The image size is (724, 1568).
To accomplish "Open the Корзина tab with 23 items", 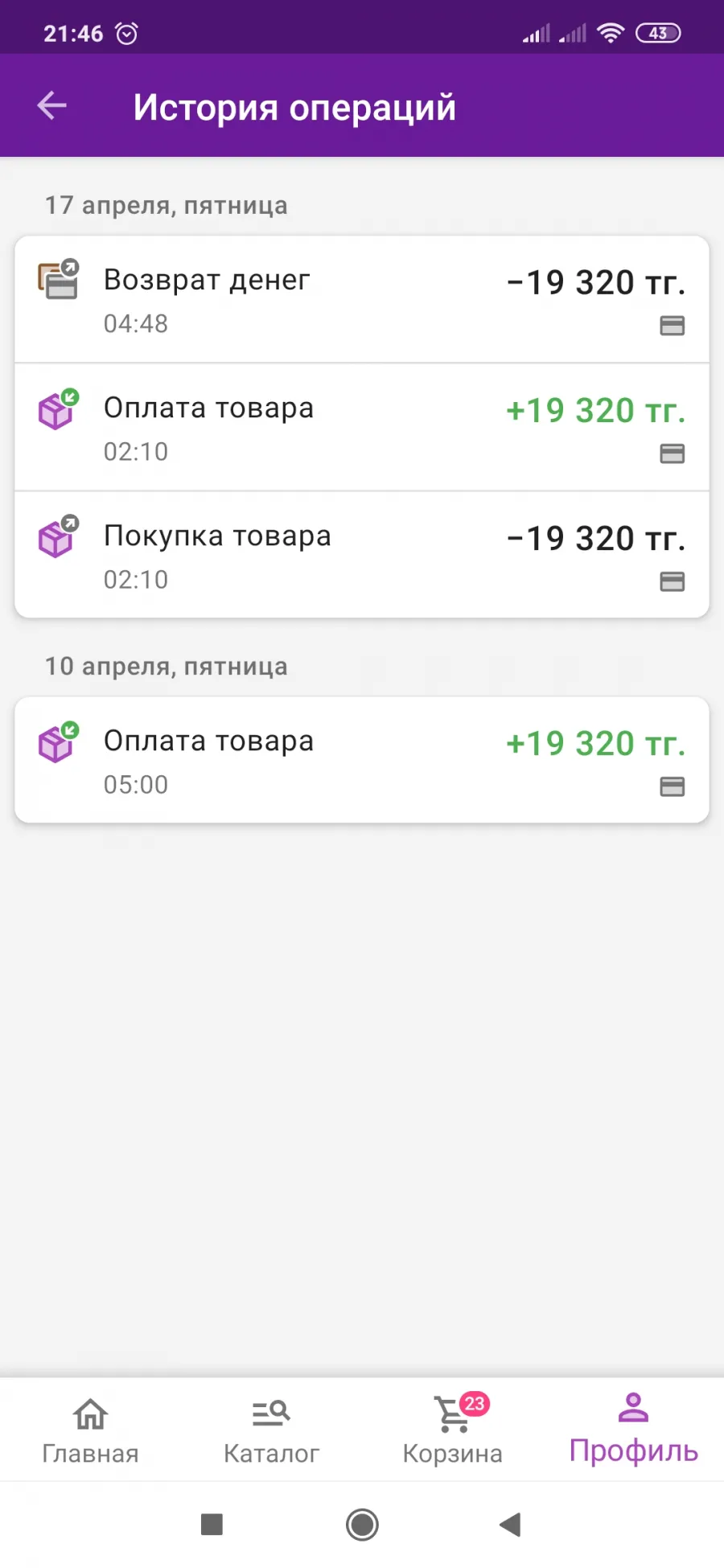I will (452, 1430).
